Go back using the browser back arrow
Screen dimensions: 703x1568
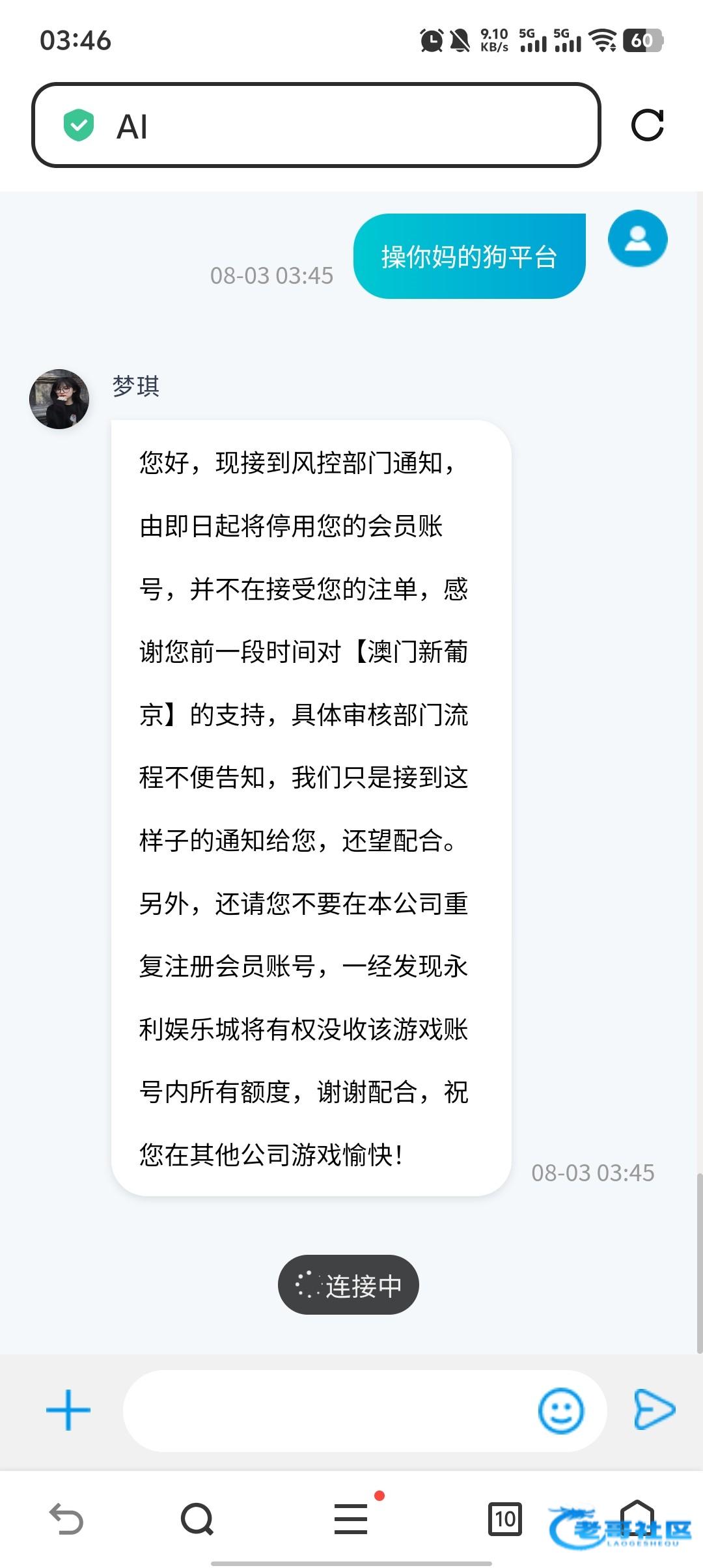(x=66, y=1519)
